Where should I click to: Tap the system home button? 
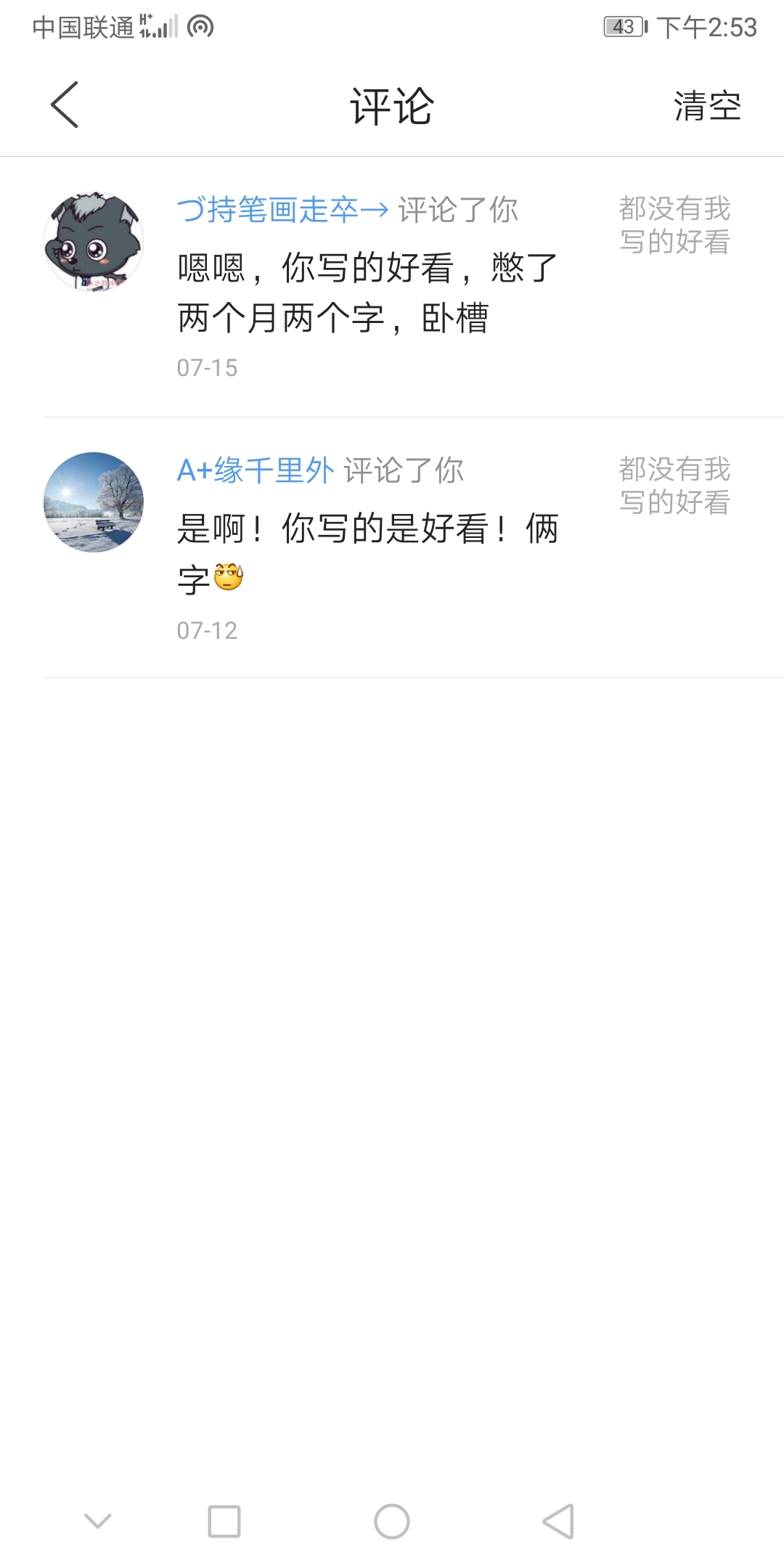tap(392, 1521)
